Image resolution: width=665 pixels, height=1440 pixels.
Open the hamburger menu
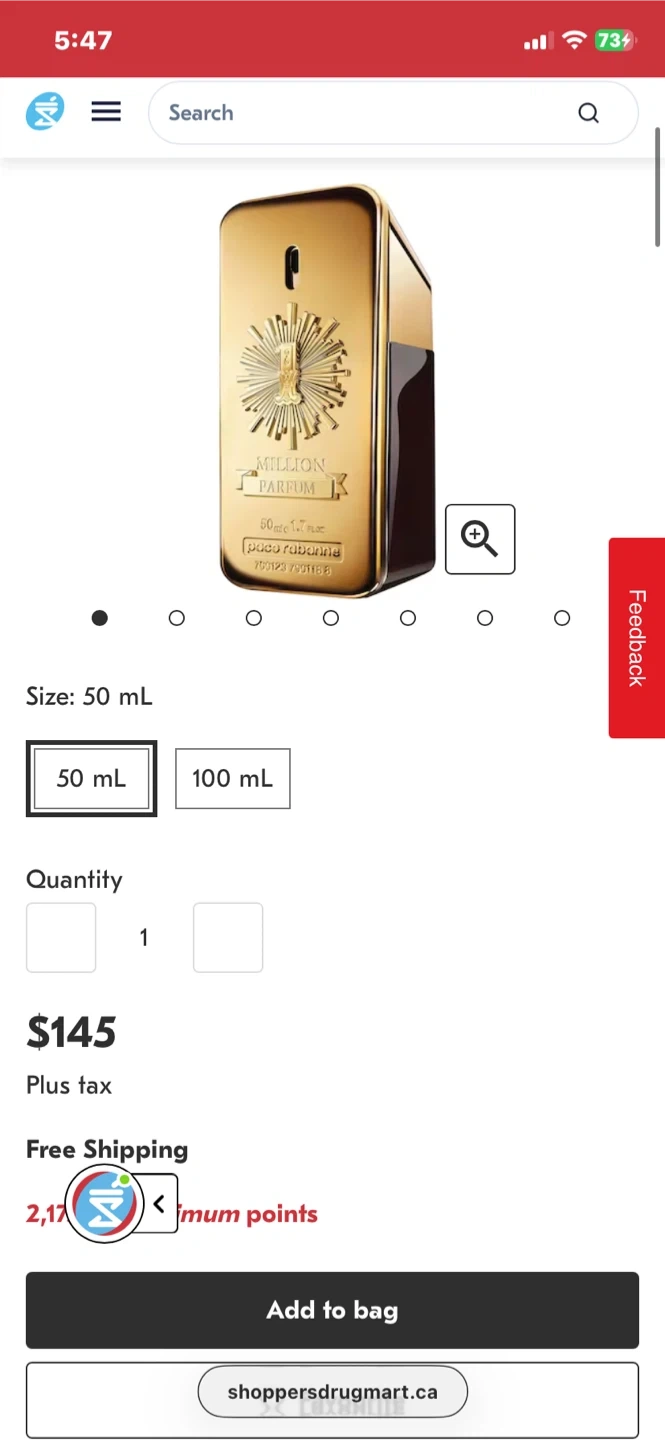coord(106,112)
